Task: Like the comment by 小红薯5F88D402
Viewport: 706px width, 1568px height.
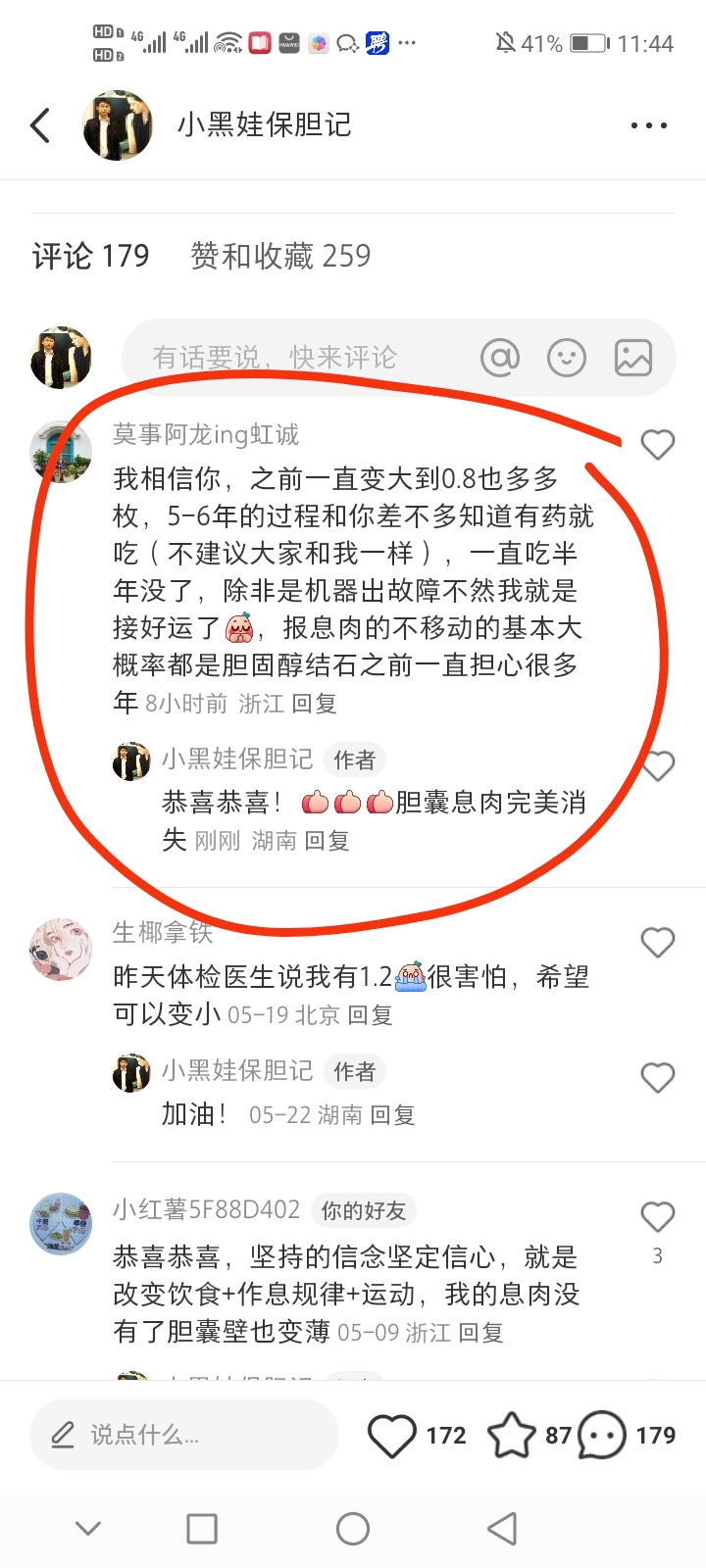Action: point(657,1216)
